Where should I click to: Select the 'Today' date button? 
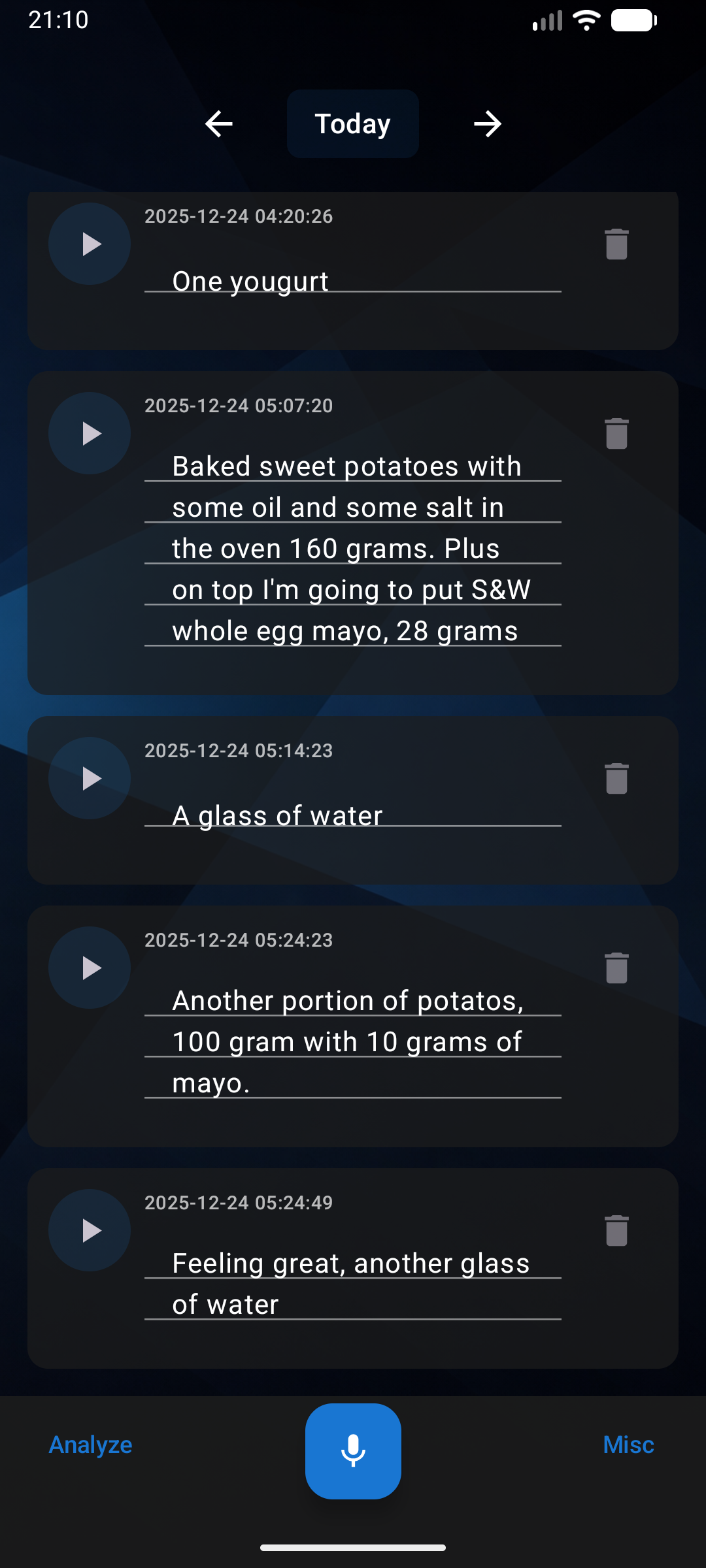(352, 123)
